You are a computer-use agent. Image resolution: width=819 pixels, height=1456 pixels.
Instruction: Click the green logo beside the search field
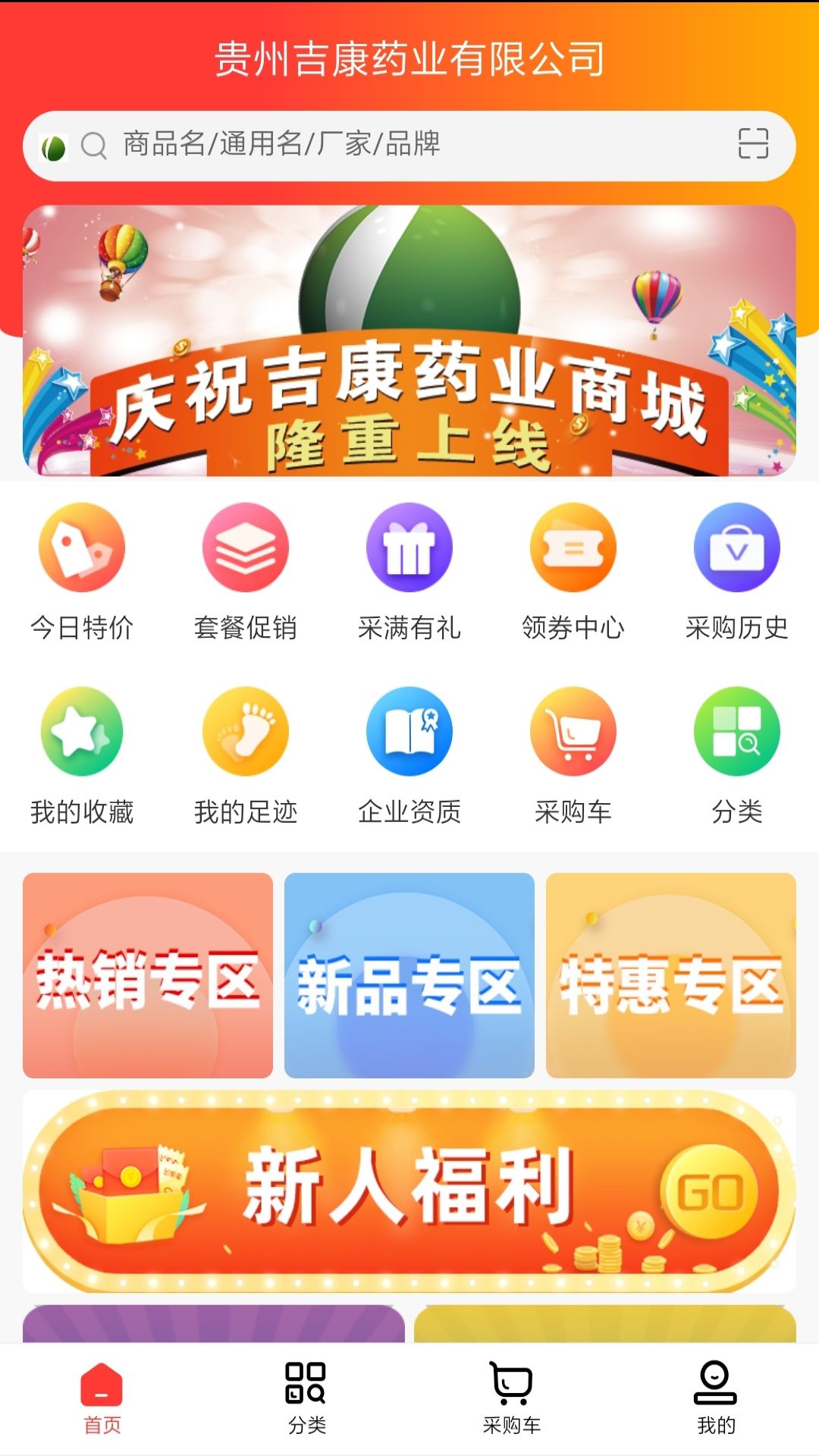pos(53,146)
